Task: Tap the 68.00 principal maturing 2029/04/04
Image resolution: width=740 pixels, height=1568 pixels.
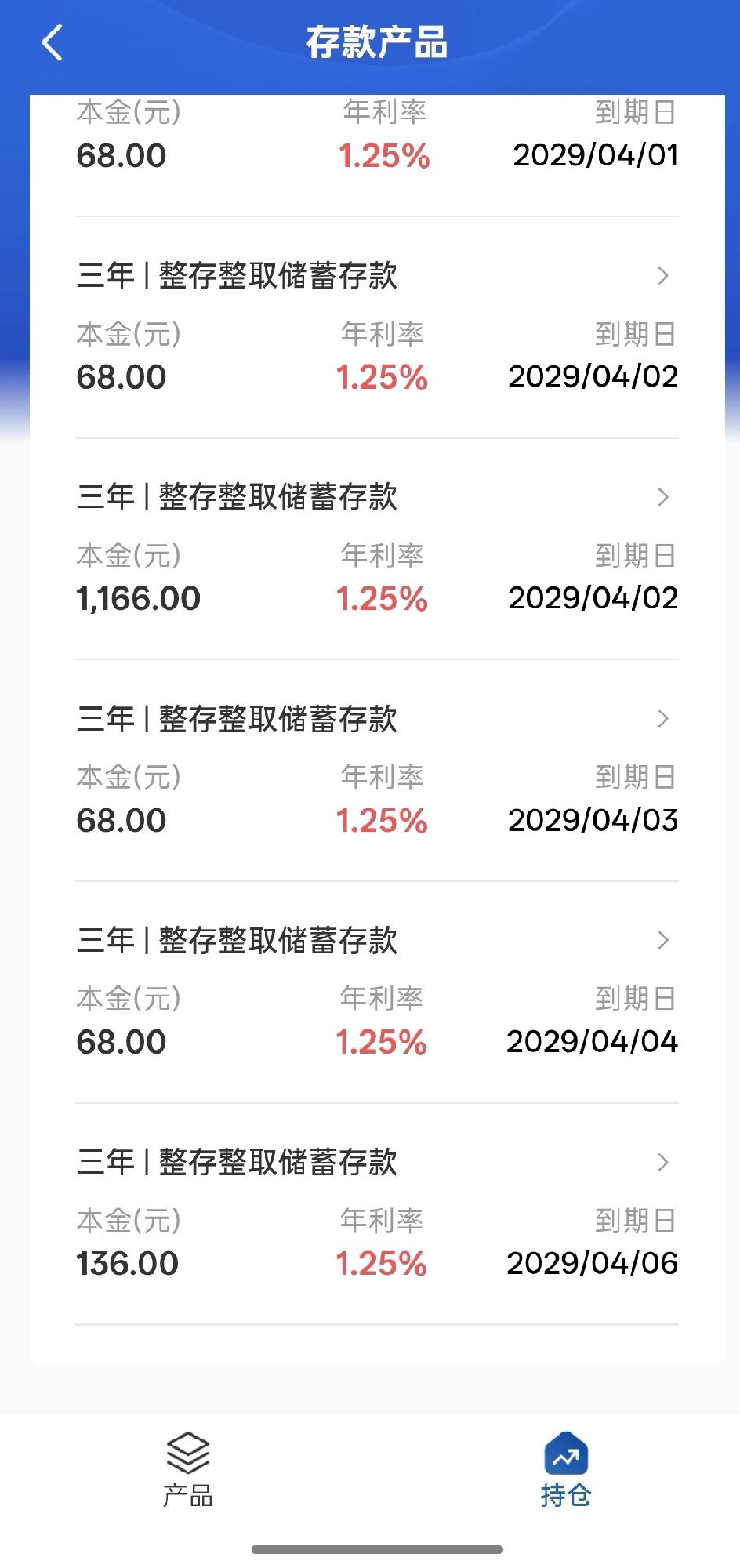Action: 122,1042
